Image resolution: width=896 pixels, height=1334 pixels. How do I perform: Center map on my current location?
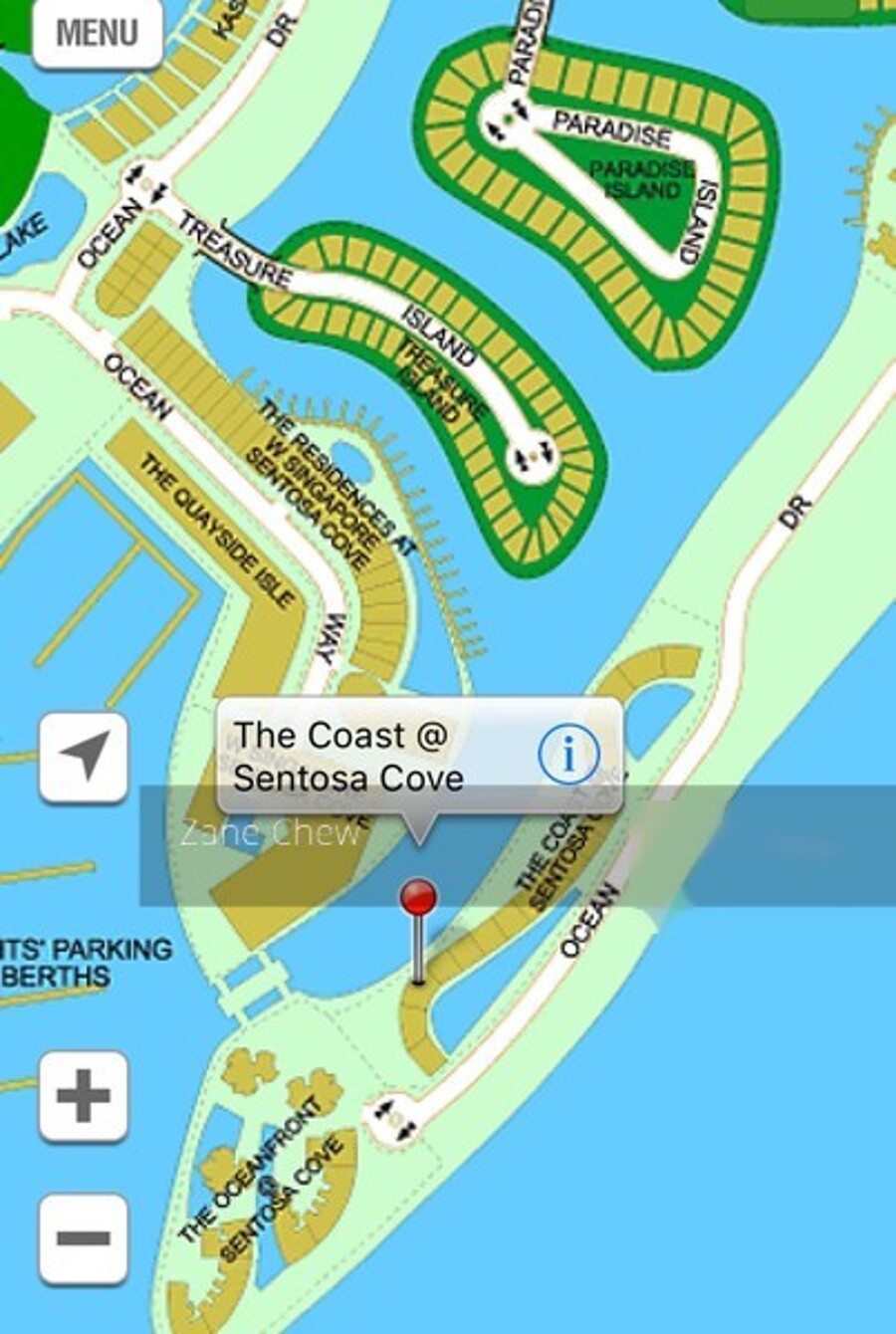coord(84,758)
